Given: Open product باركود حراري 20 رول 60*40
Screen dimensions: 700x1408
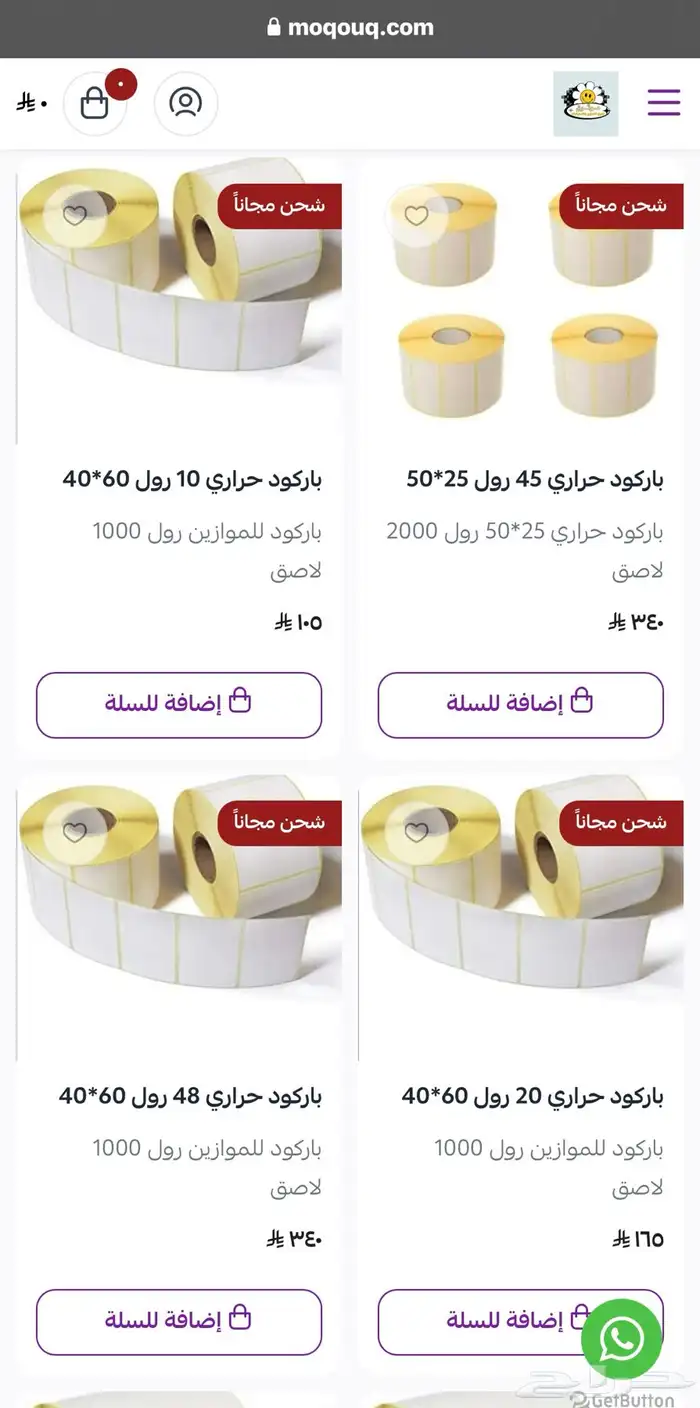Looking at the screenshot, I should point(532,1096).
